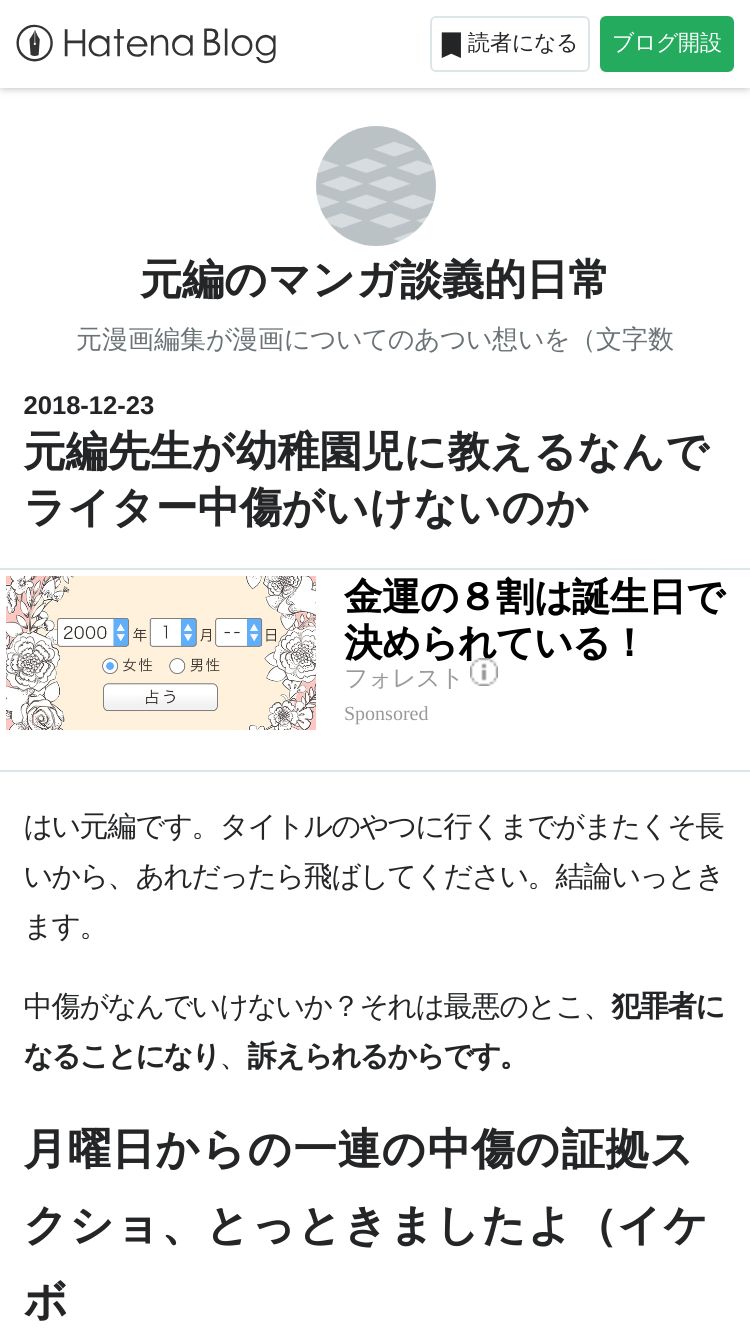Open the 2018-12-23 date link
This screenshot has width=750, height=1334.
click(89, 405)
